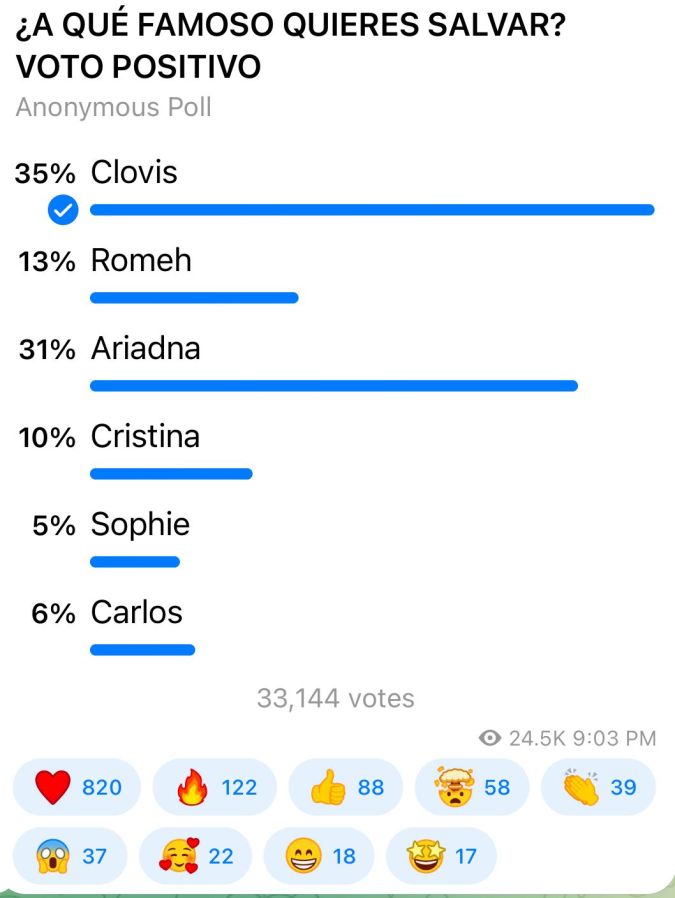React with the exploding head emoji

click(475, 788)
